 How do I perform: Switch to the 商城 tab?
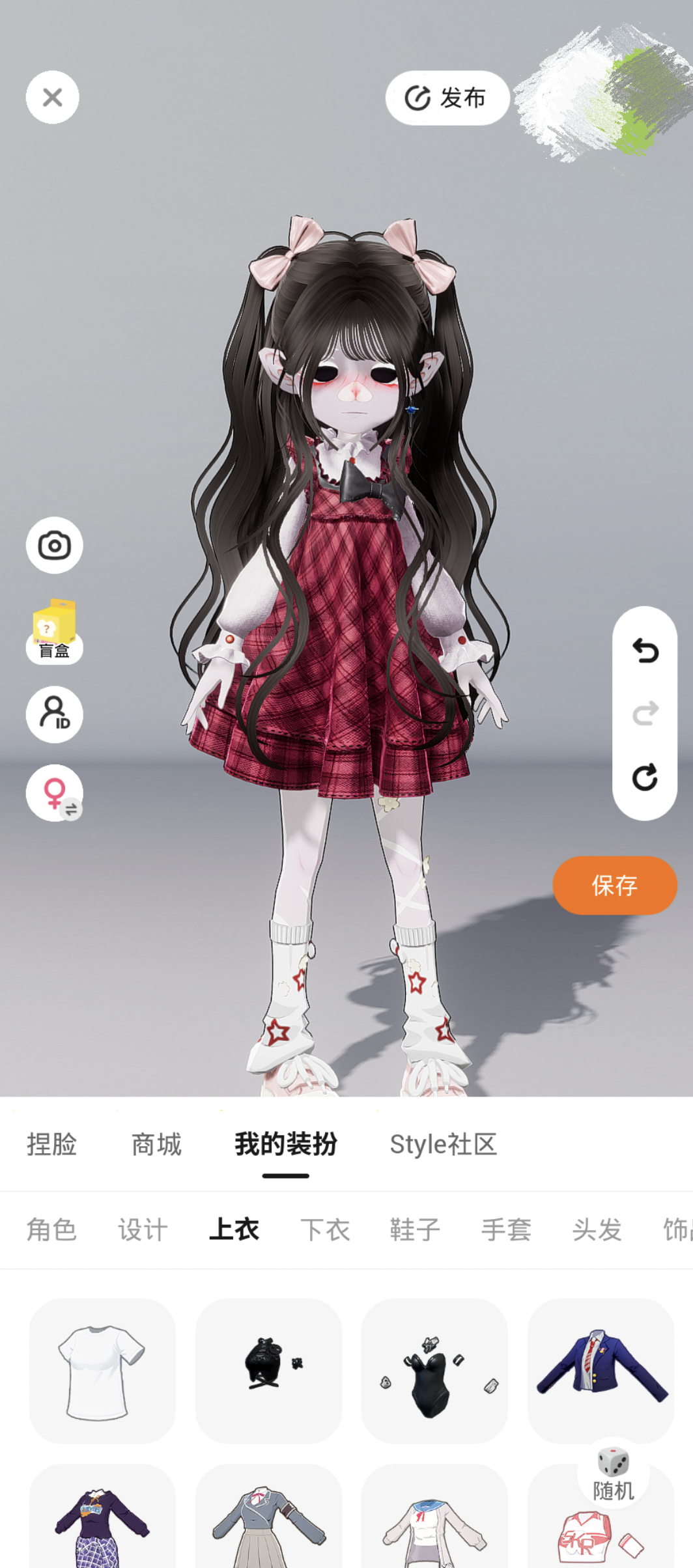coord(156,1144)
